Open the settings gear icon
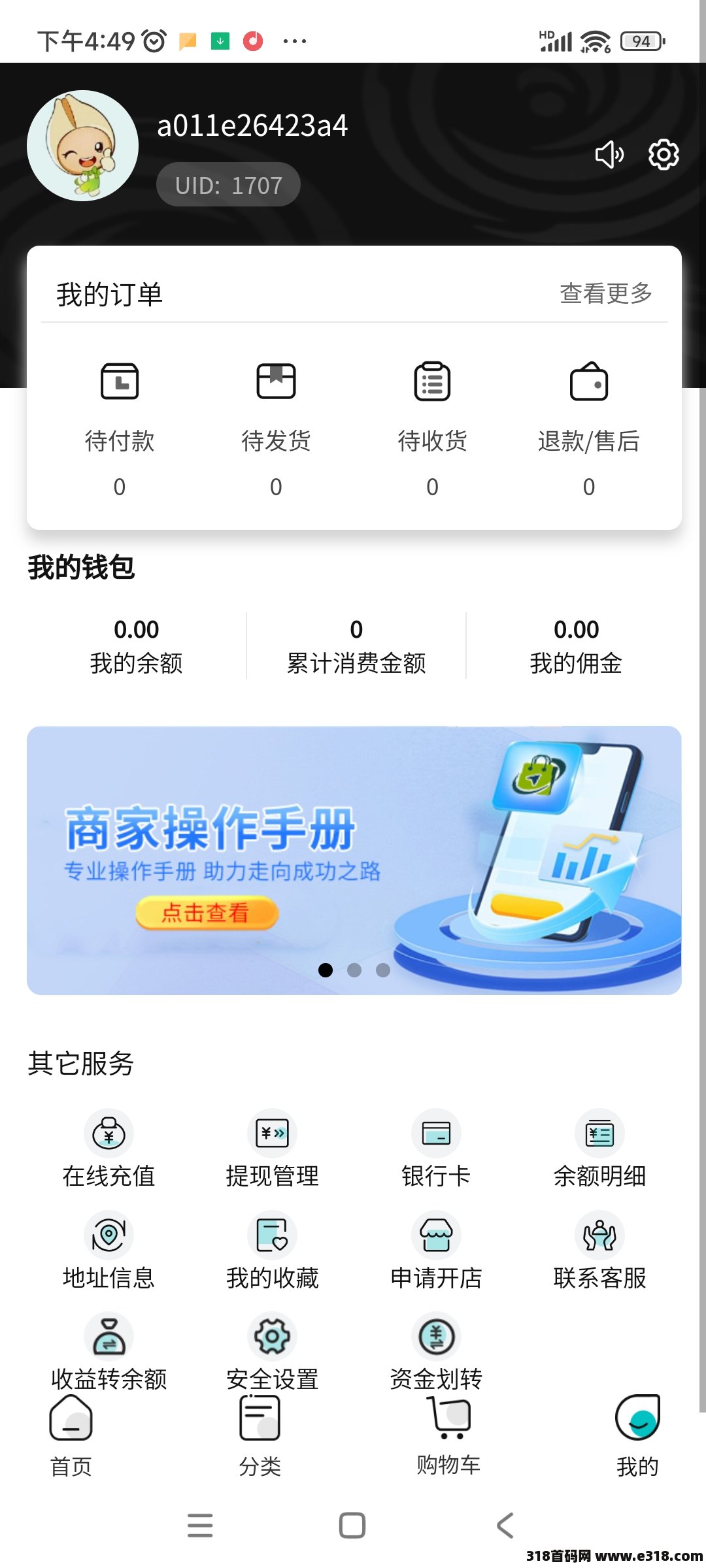Viewport: 706px width, 1568px height. tap(663, 155)
